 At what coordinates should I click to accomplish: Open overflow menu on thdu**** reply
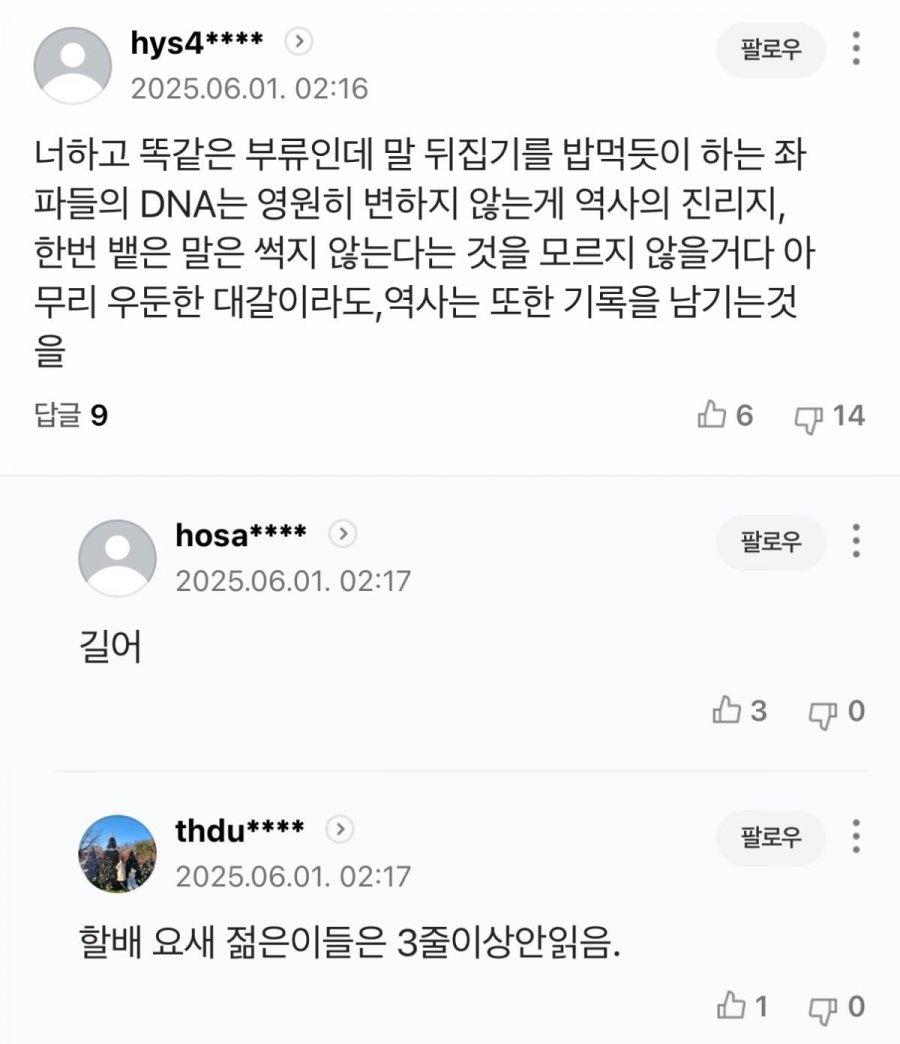coord(856,836)
